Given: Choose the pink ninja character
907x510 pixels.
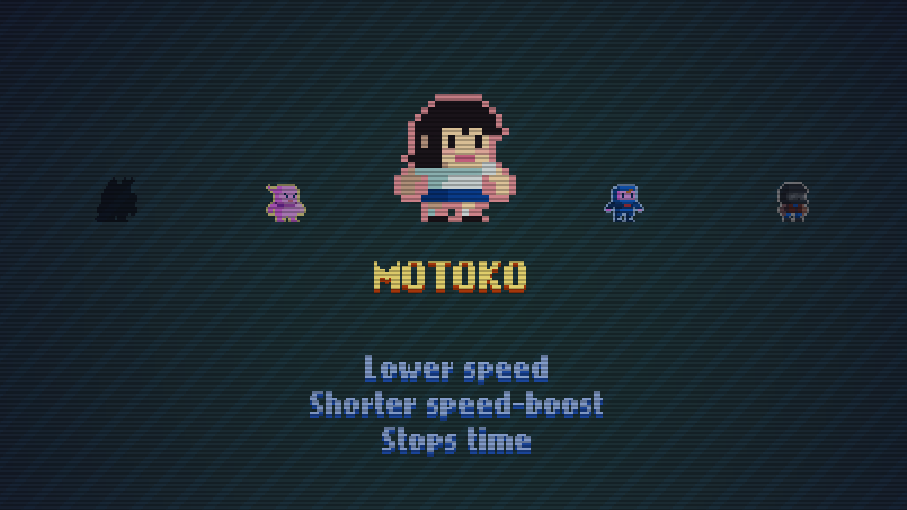Looking at the screenshot, I should [285, 202].
